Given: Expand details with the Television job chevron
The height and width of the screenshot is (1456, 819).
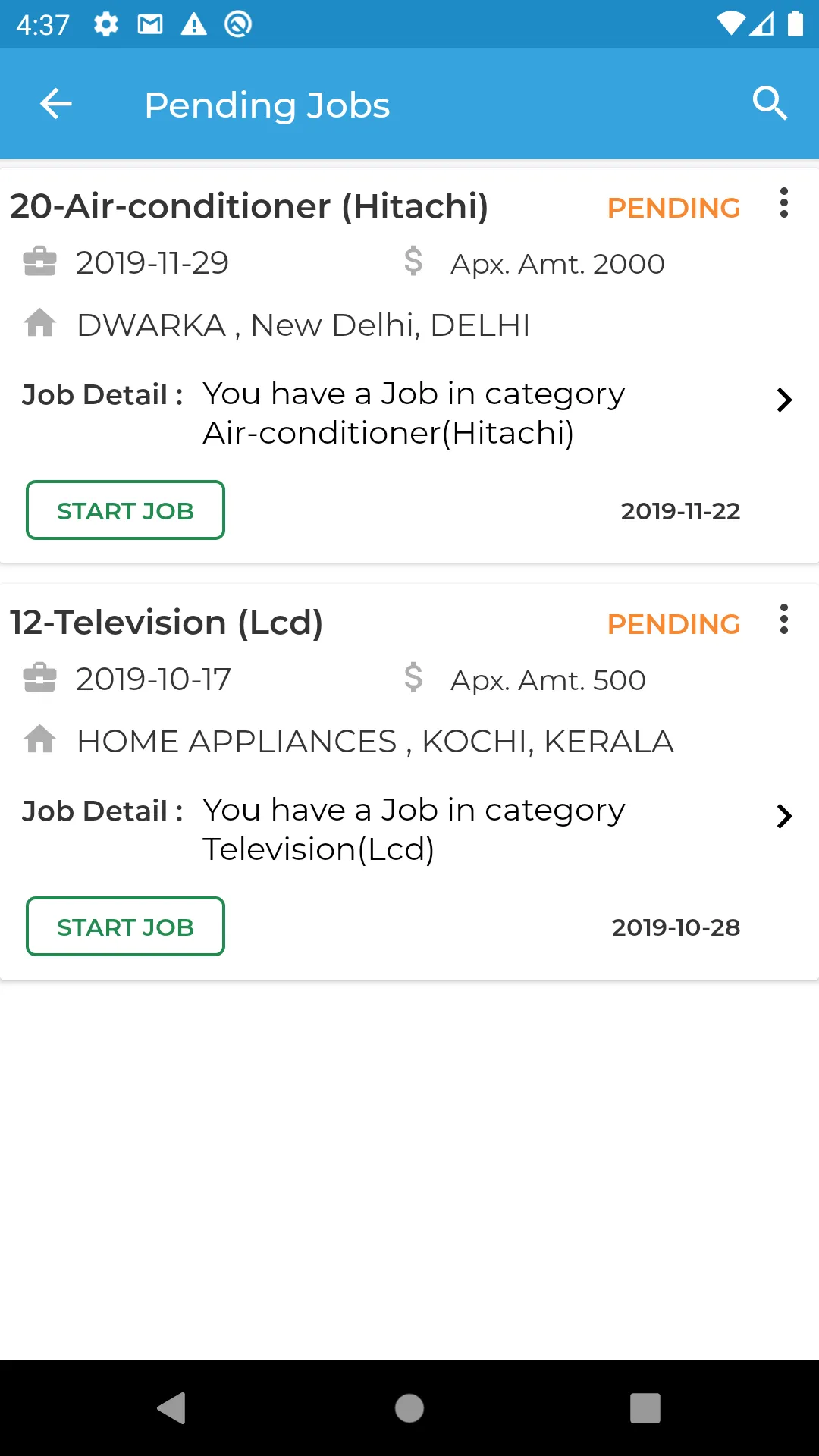Looking at the screenshot, I should coord(785,816).
